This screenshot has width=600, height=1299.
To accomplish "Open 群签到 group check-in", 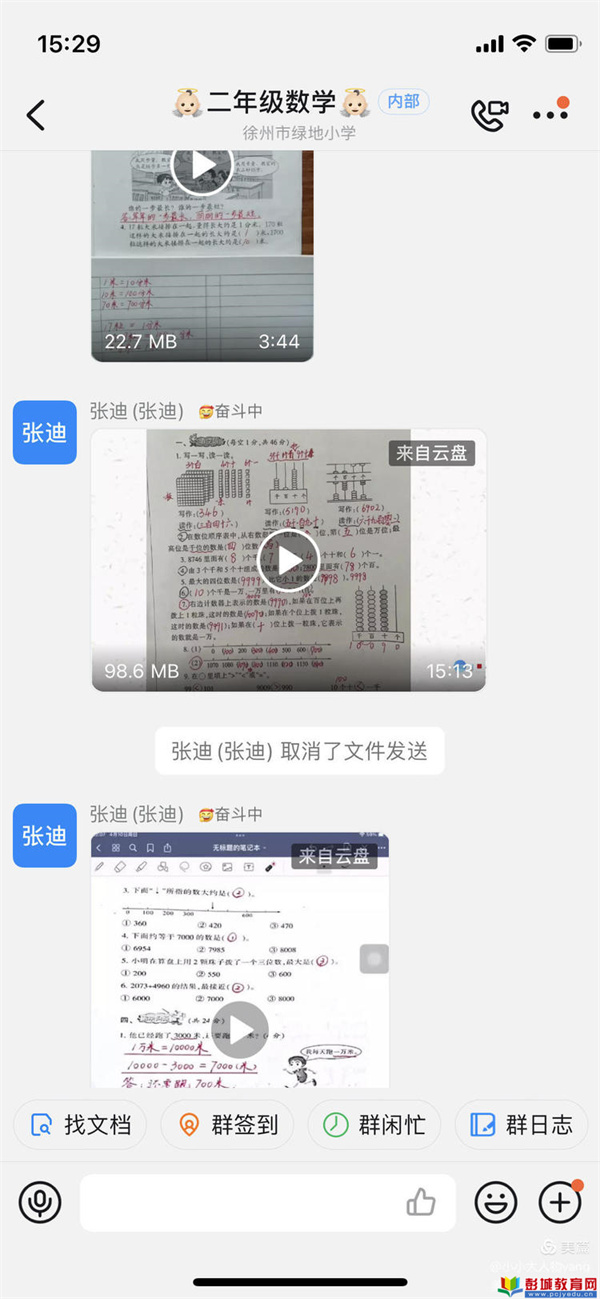I will tap(228, 1124).
